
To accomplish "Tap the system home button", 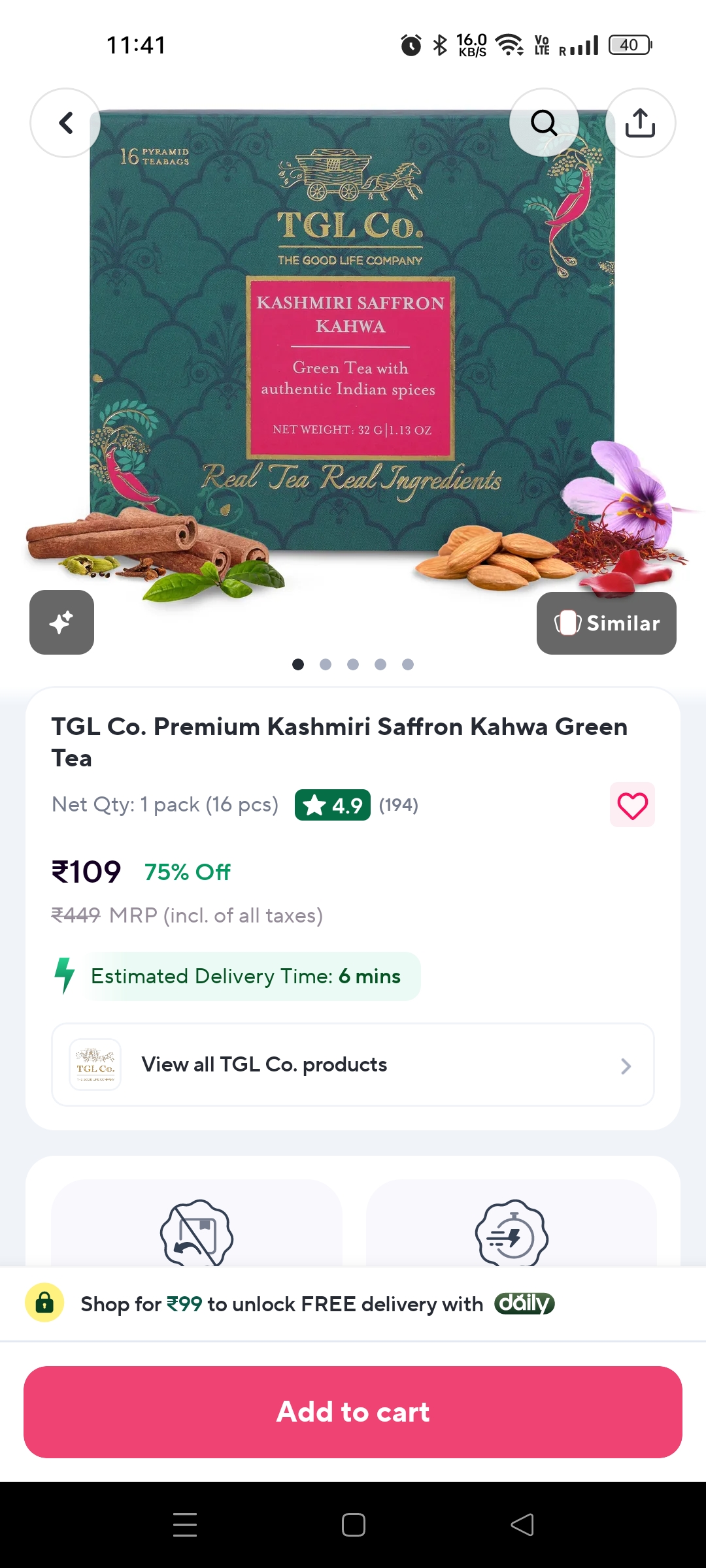I will pos(353,1525).
